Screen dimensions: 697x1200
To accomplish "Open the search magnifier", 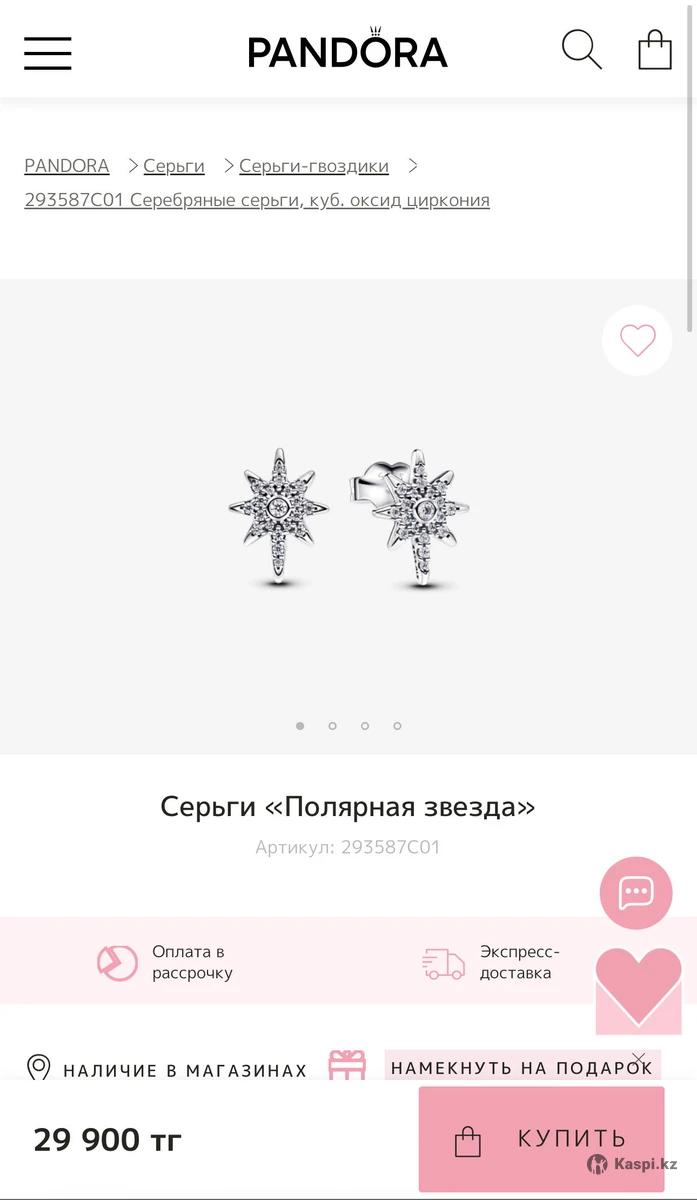I will click(x=581, y=49).
